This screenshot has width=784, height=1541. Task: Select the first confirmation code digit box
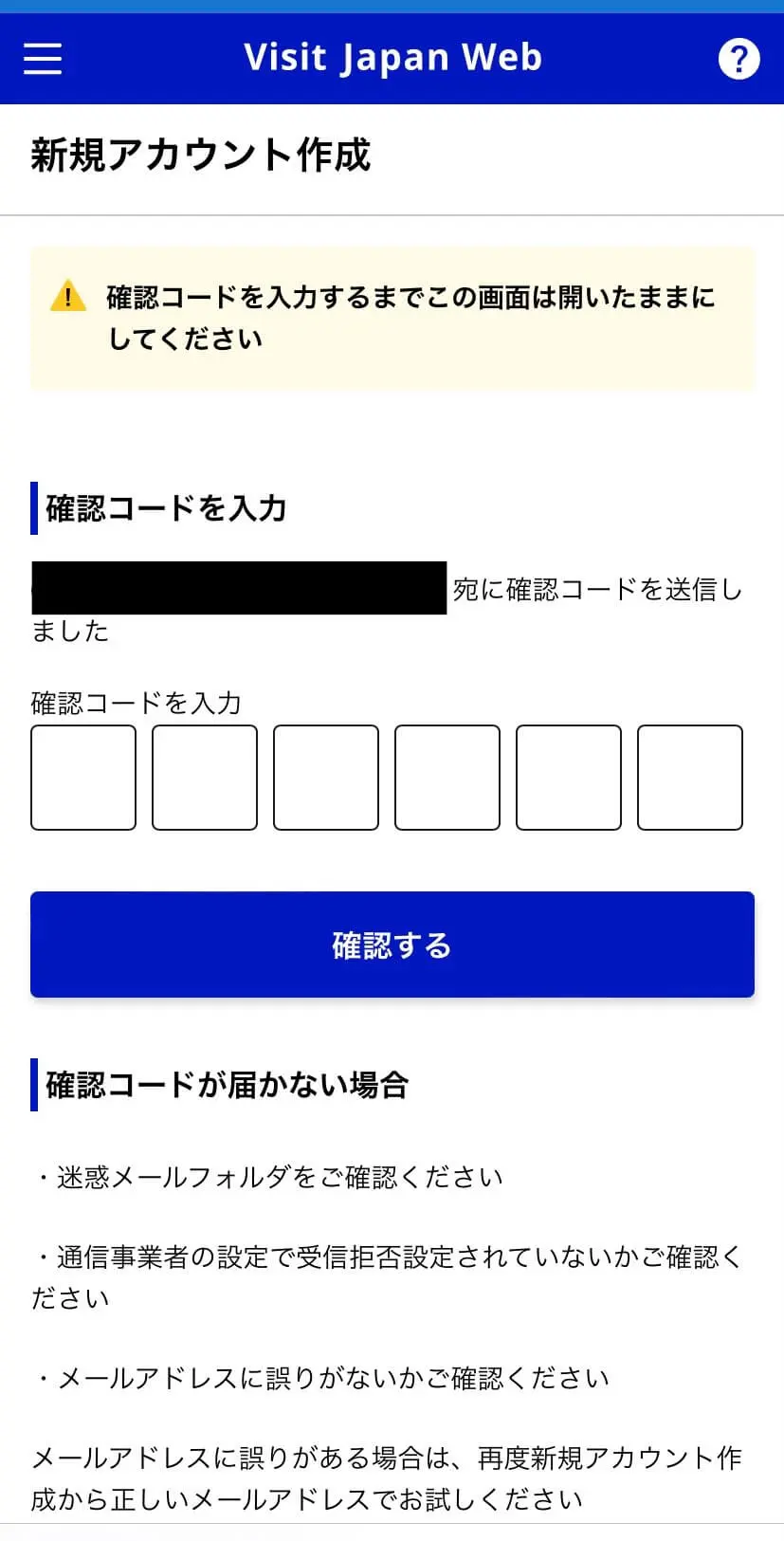(83, 778)
